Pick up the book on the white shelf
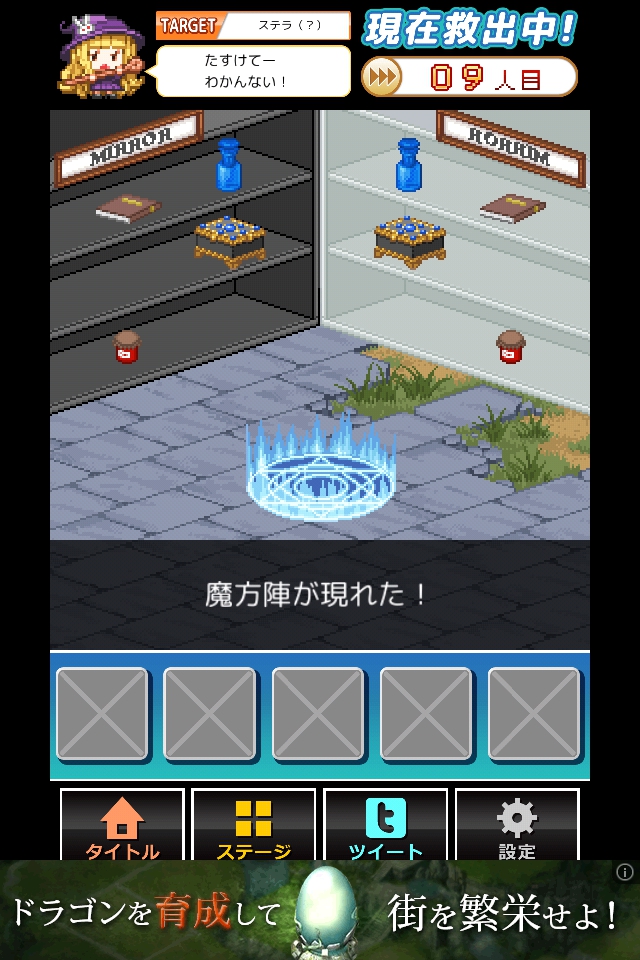 pyautogui.click(x=512, y=207)
